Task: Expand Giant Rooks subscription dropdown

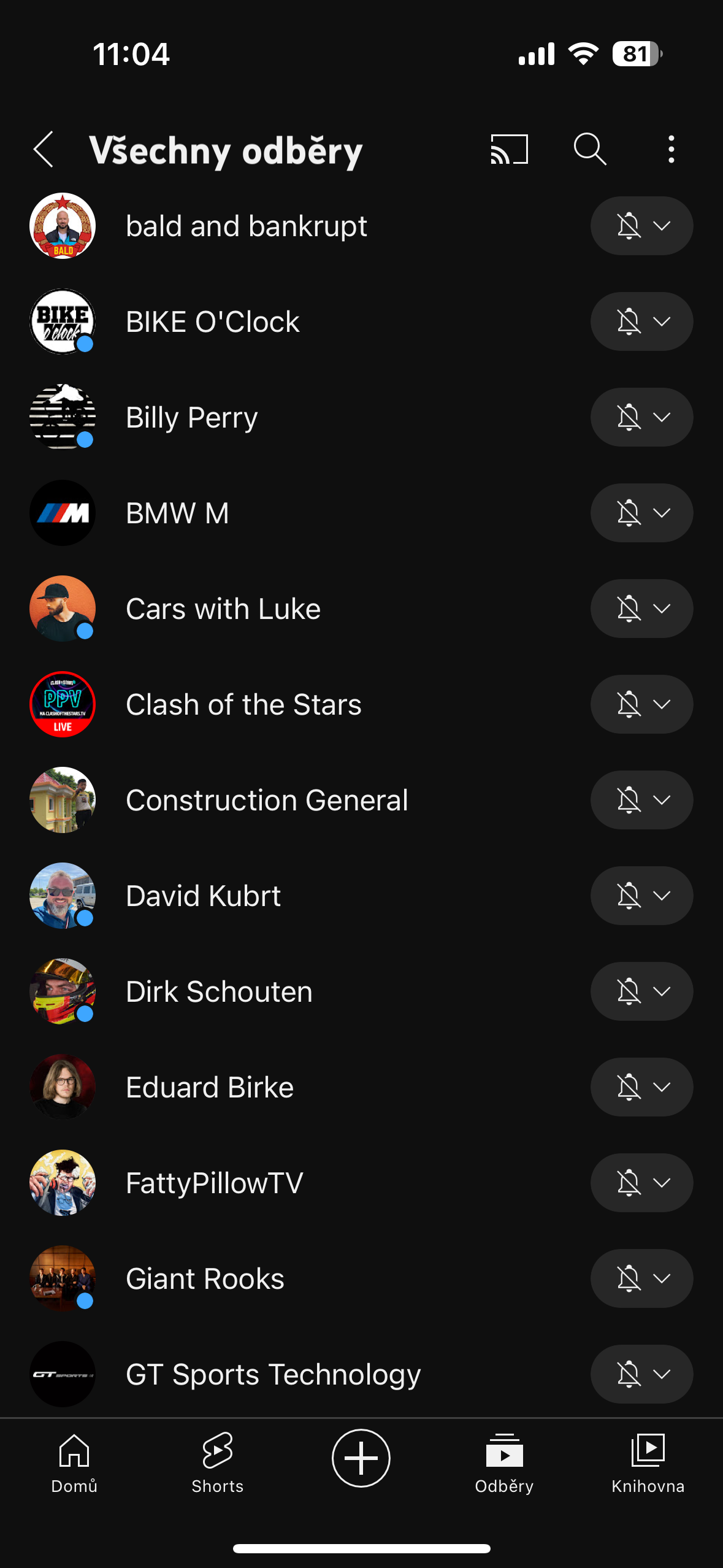Action: point(662,1278)
